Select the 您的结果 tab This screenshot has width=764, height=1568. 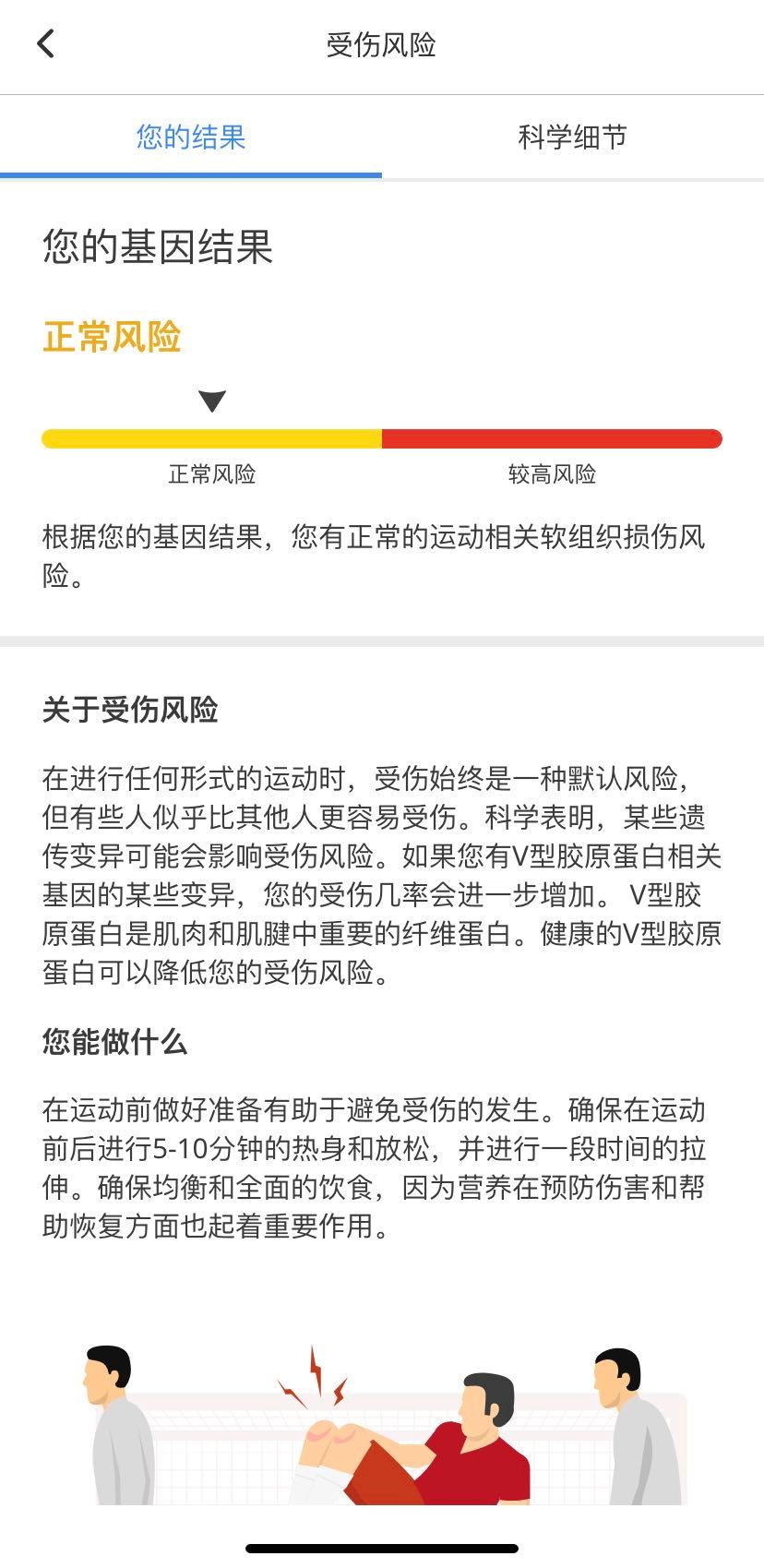191,138
